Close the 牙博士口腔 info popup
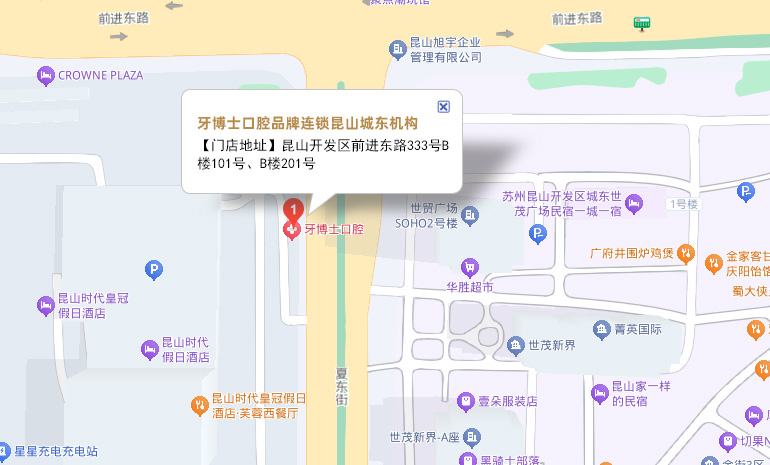The width and height of the screenshot is (770, 465). pos(444,107)
